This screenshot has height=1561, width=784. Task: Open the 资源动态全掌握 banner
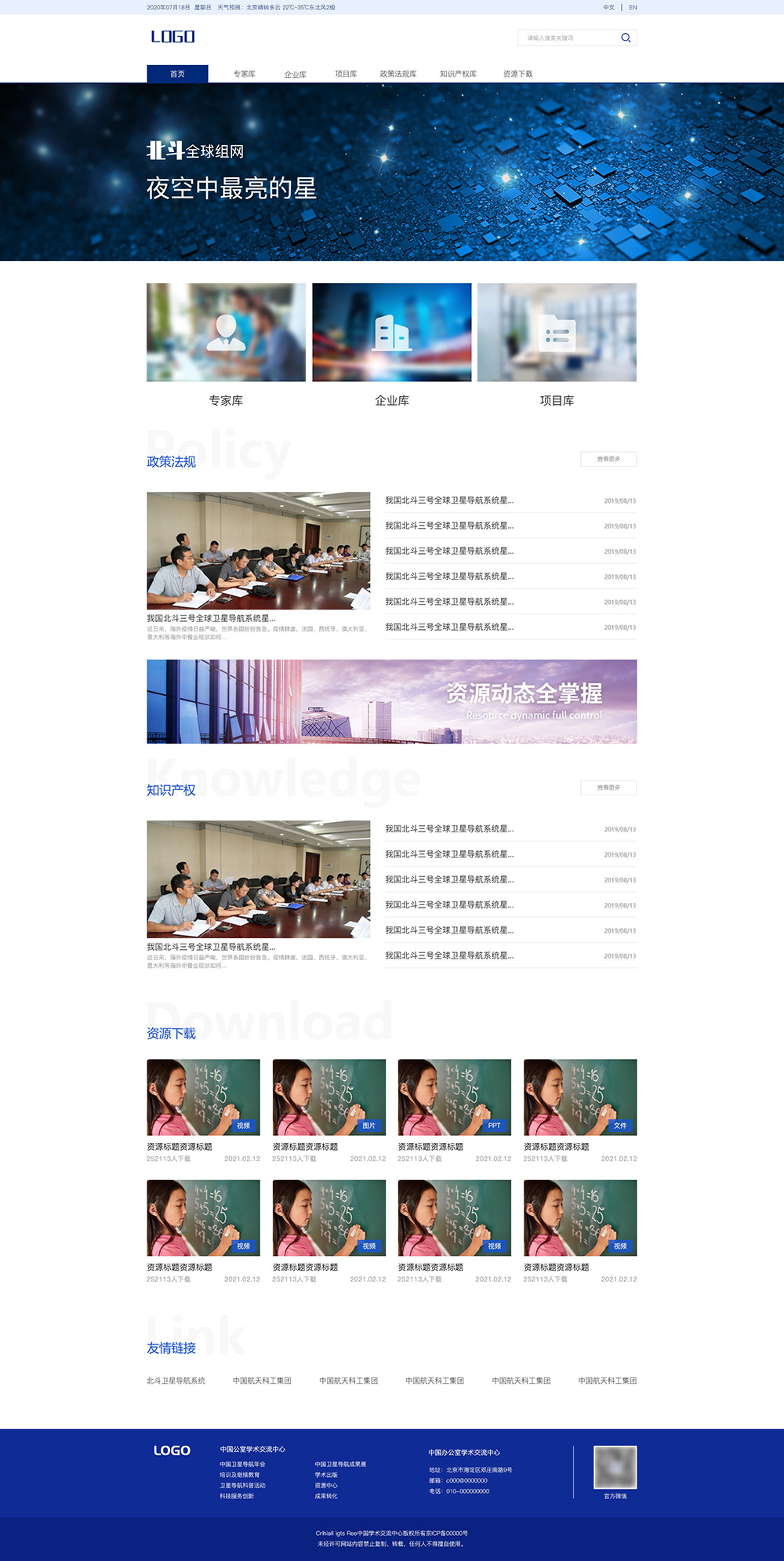392,701
